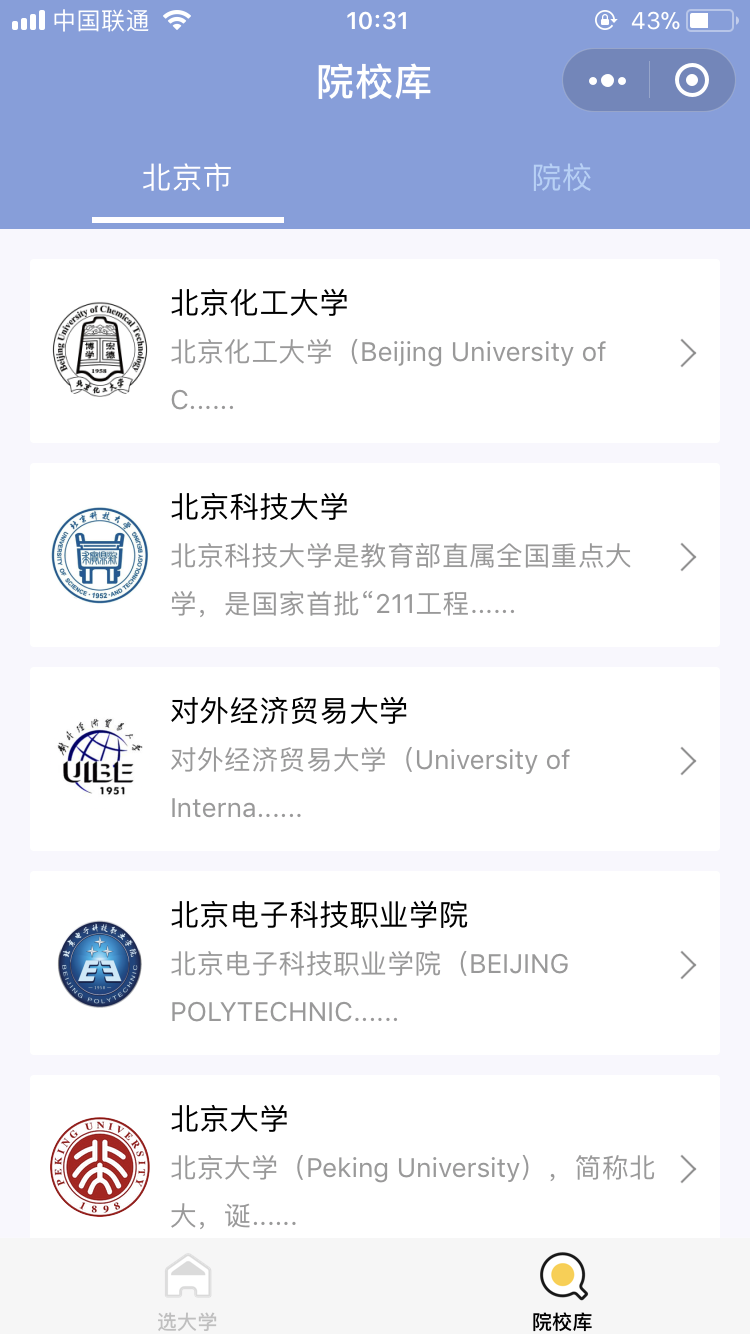
Task: Go to the 选大学 bottom tab
Action: coord(187,1290)
